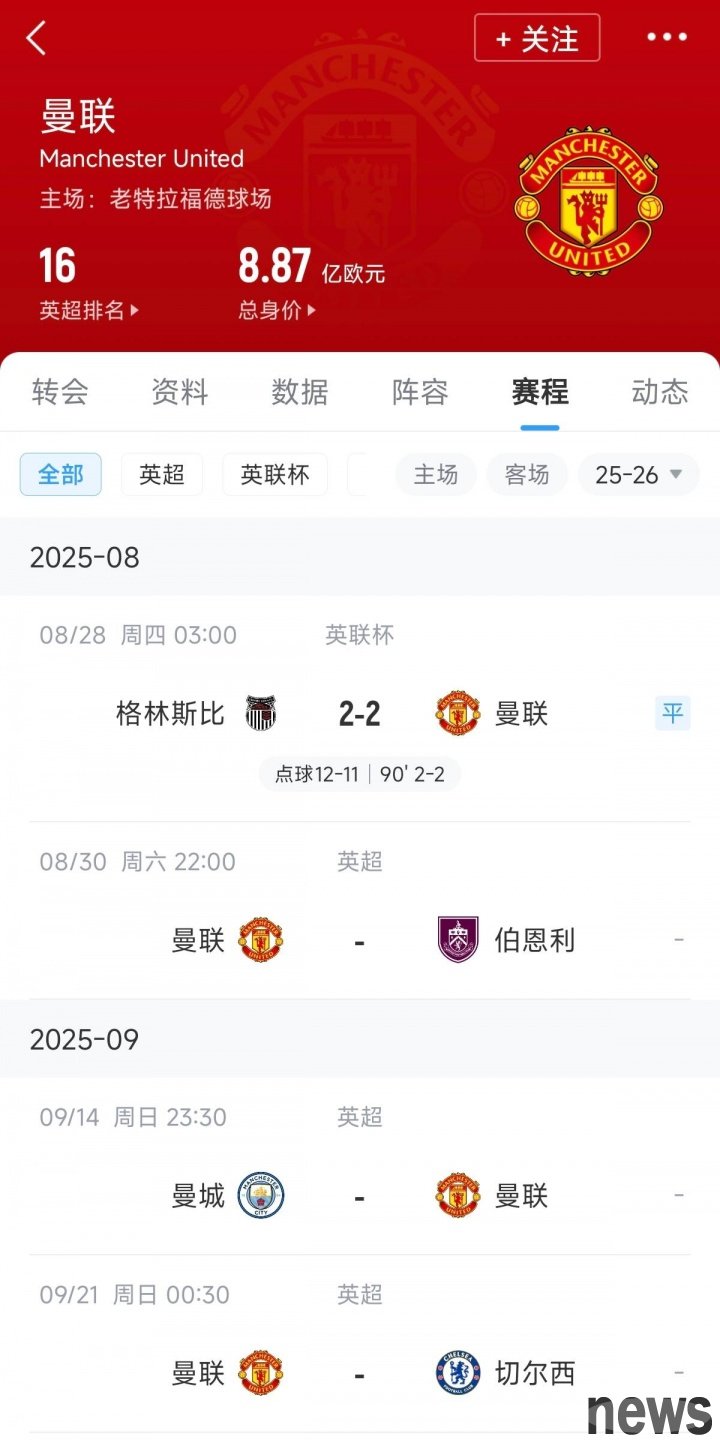Switch to the 阵容 tab
The width and height of the screenshot is (720, 1440).
[420, 392]
